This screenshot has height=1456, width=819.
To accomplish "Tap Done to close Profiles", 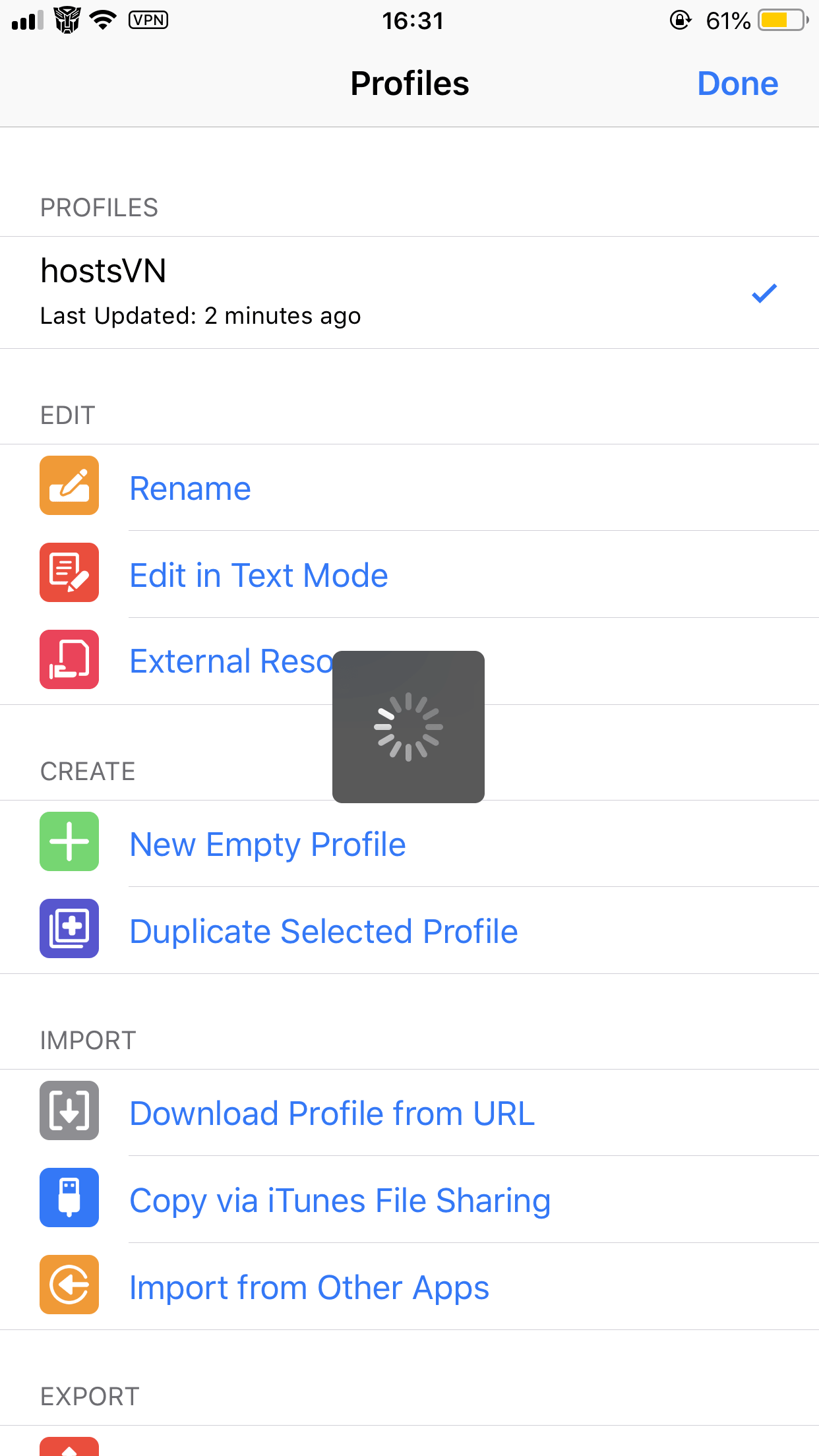I will (x=737, y=84).
